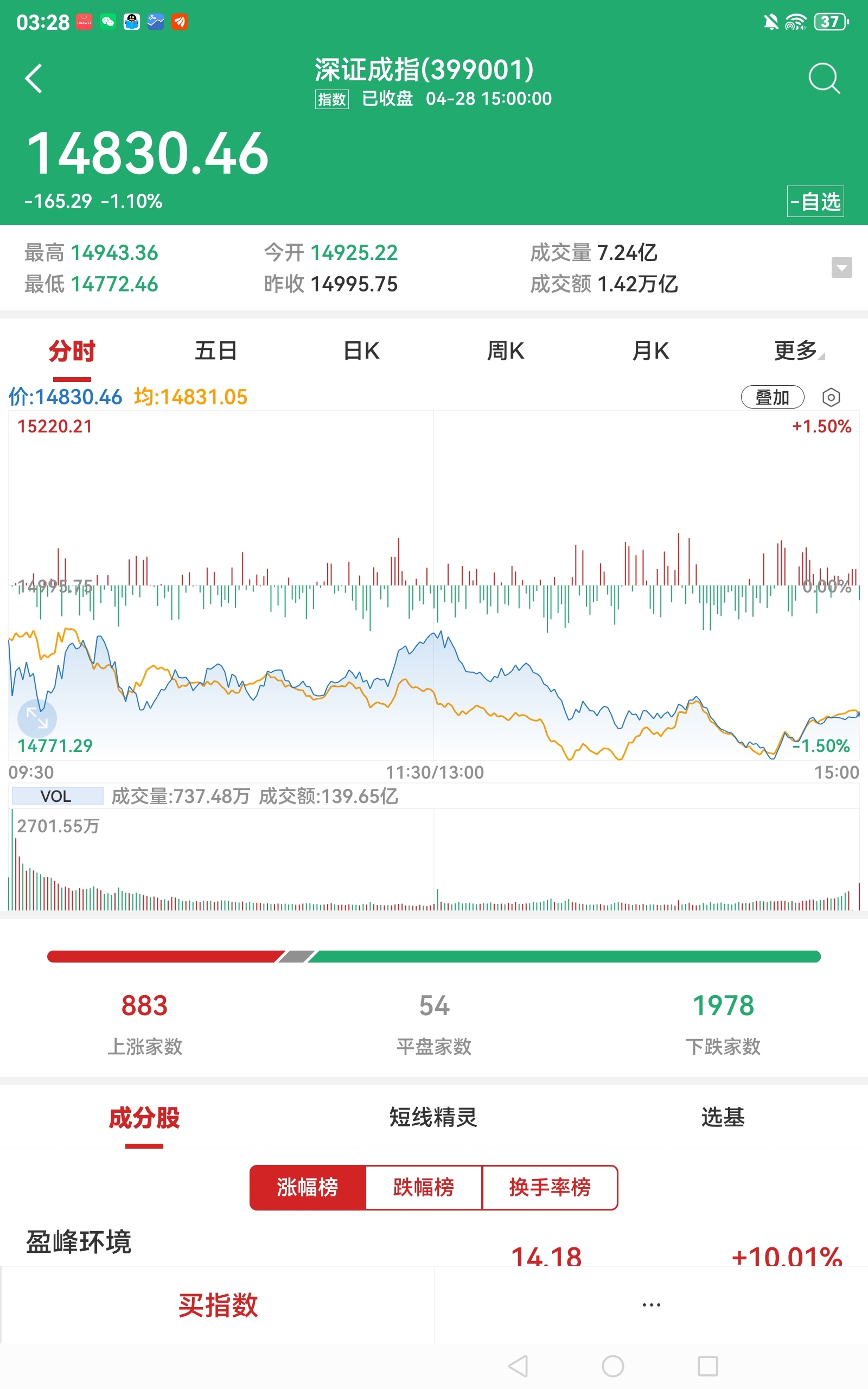Open the 更多 chart period options
The height and width of the screenshot is (1389, 868).
click(798, 351)
